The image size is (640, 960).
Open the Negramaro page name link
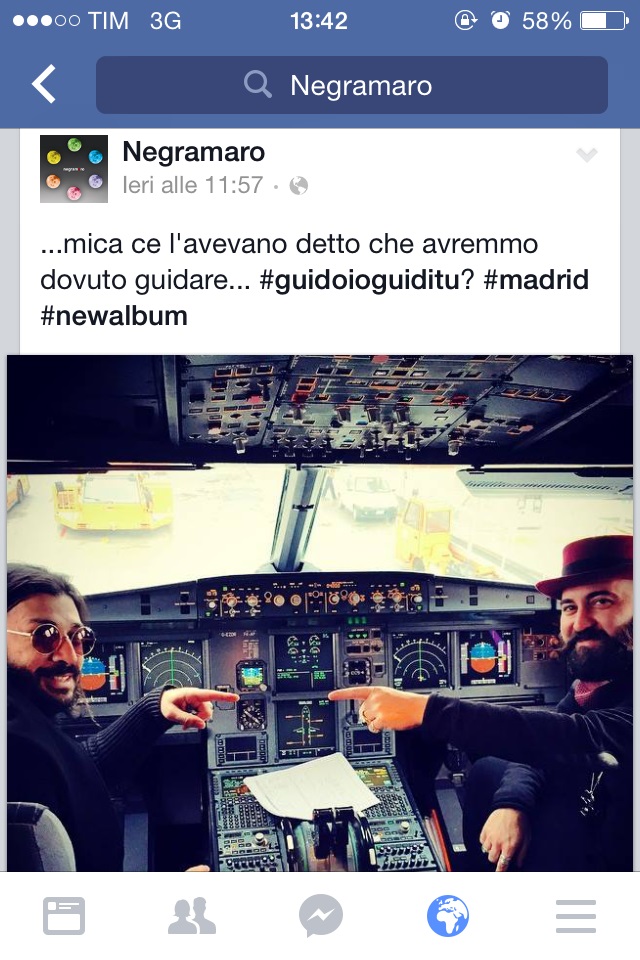(193, 152)
